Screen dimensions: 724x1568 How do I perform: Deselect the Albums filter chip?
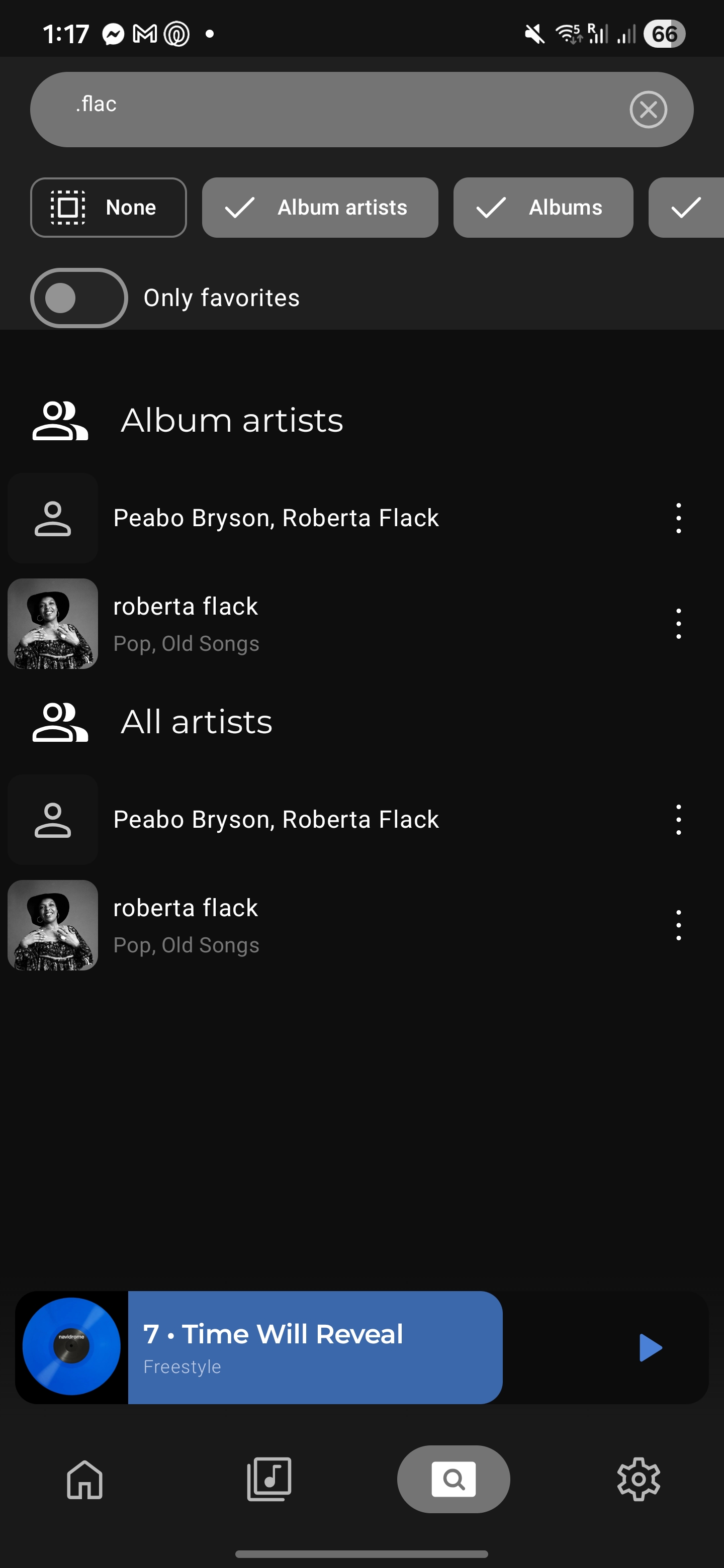[x=542, y=208]
